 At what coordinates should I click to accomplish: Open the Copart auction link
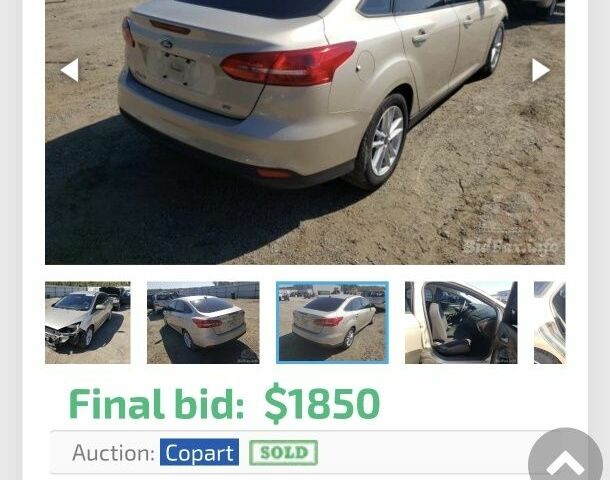[199, 453]
